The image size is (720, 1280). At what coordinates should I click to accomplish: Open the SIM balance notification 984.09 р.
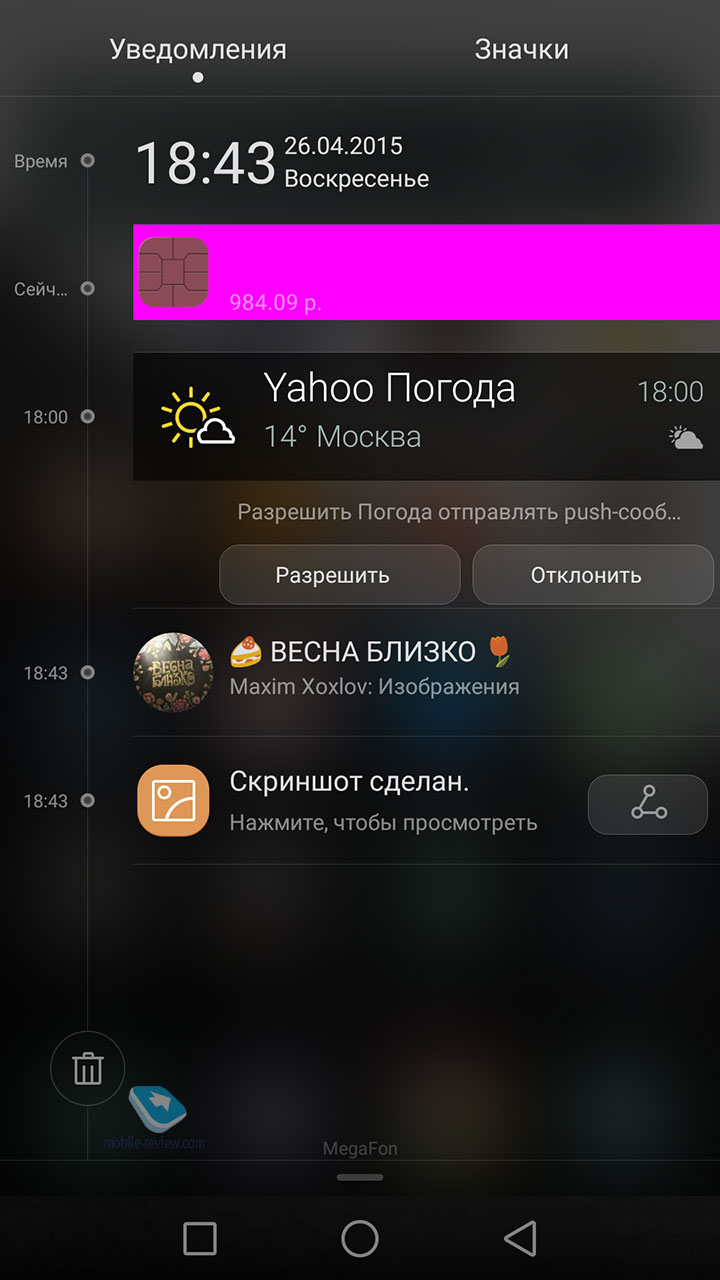(x=426, y=272)
